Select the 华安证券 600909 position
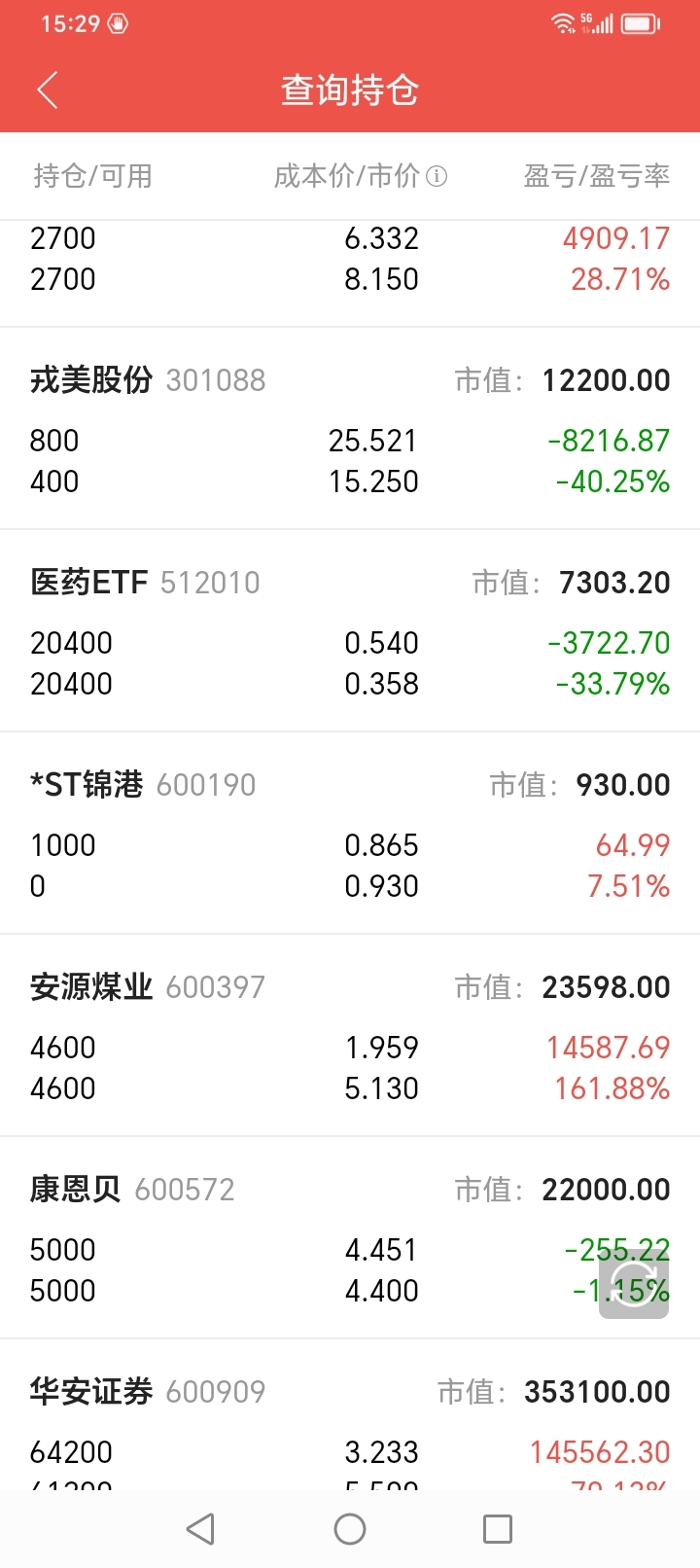Screen dimensions: 700x1568 click(350, 1415)
